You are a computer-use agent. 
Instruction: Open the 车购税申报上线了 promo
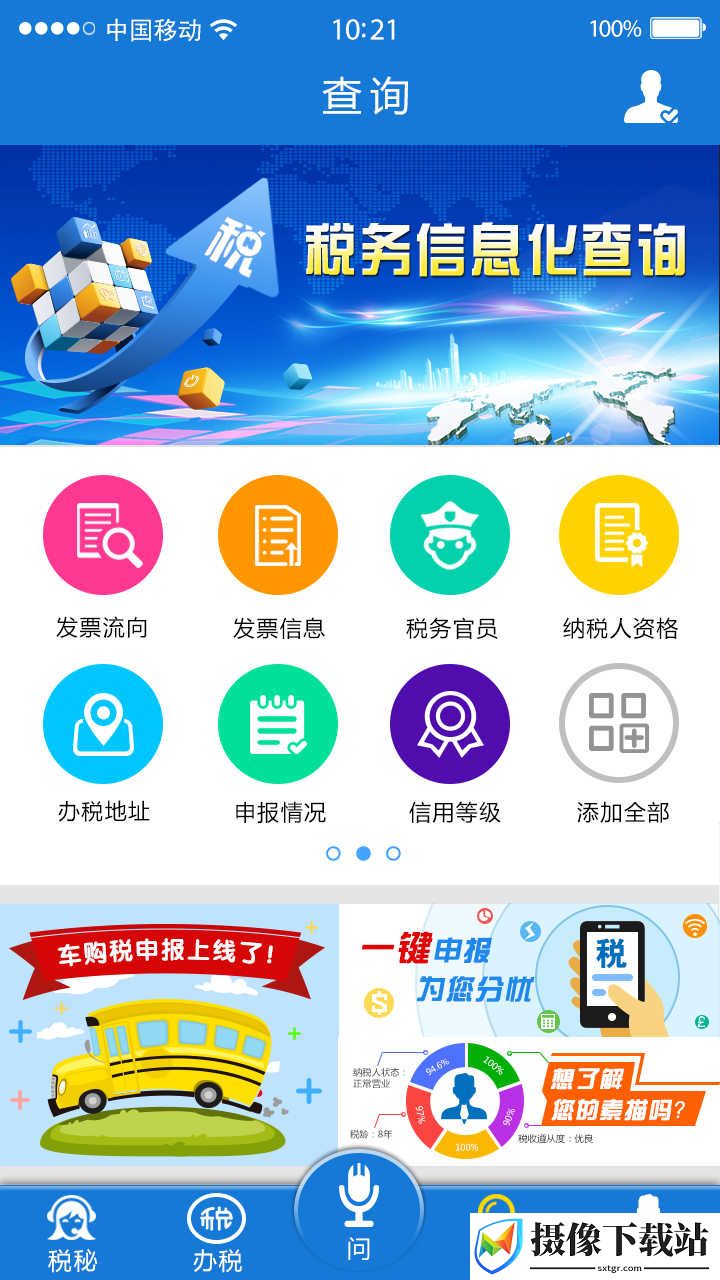169,1035
